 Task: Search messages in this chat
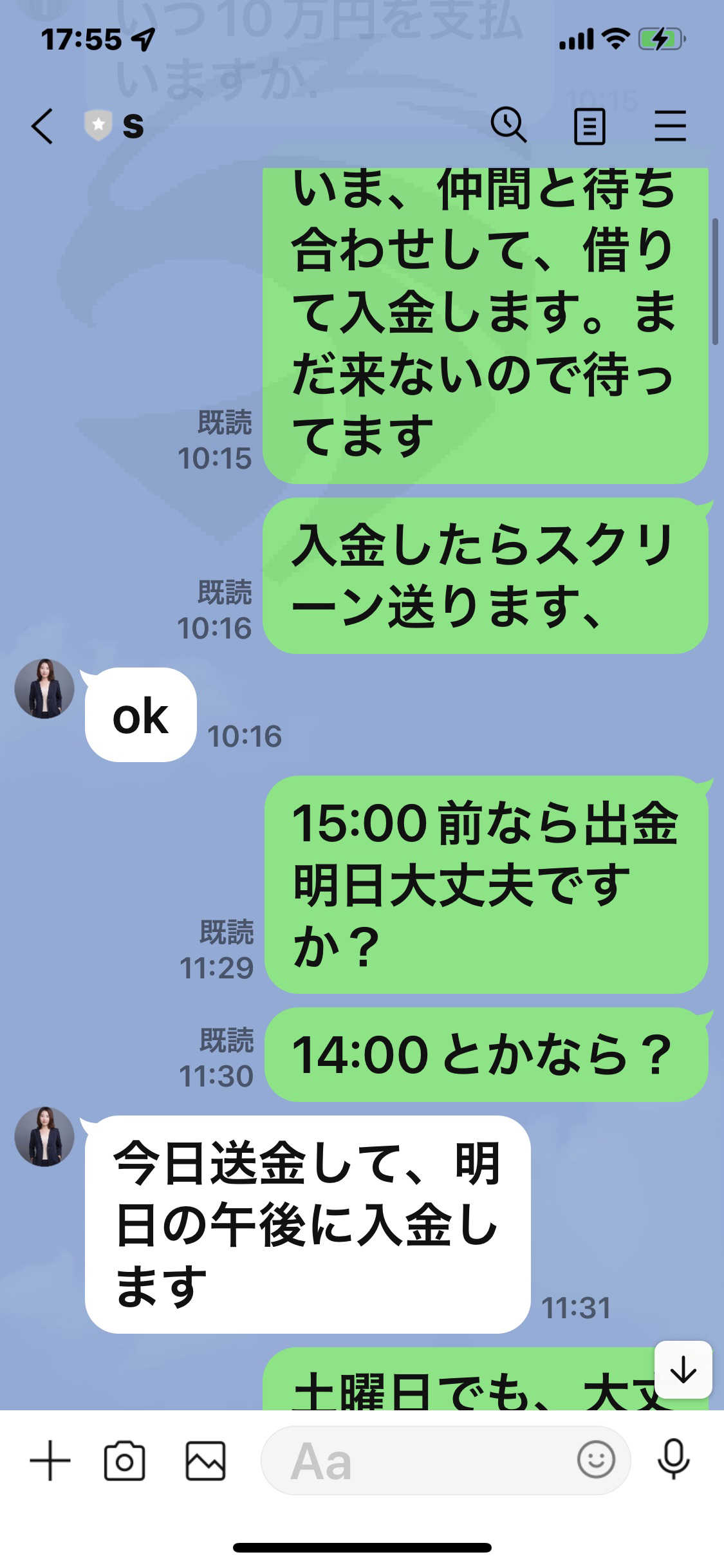pyautogui.click(x=508, y=125)
